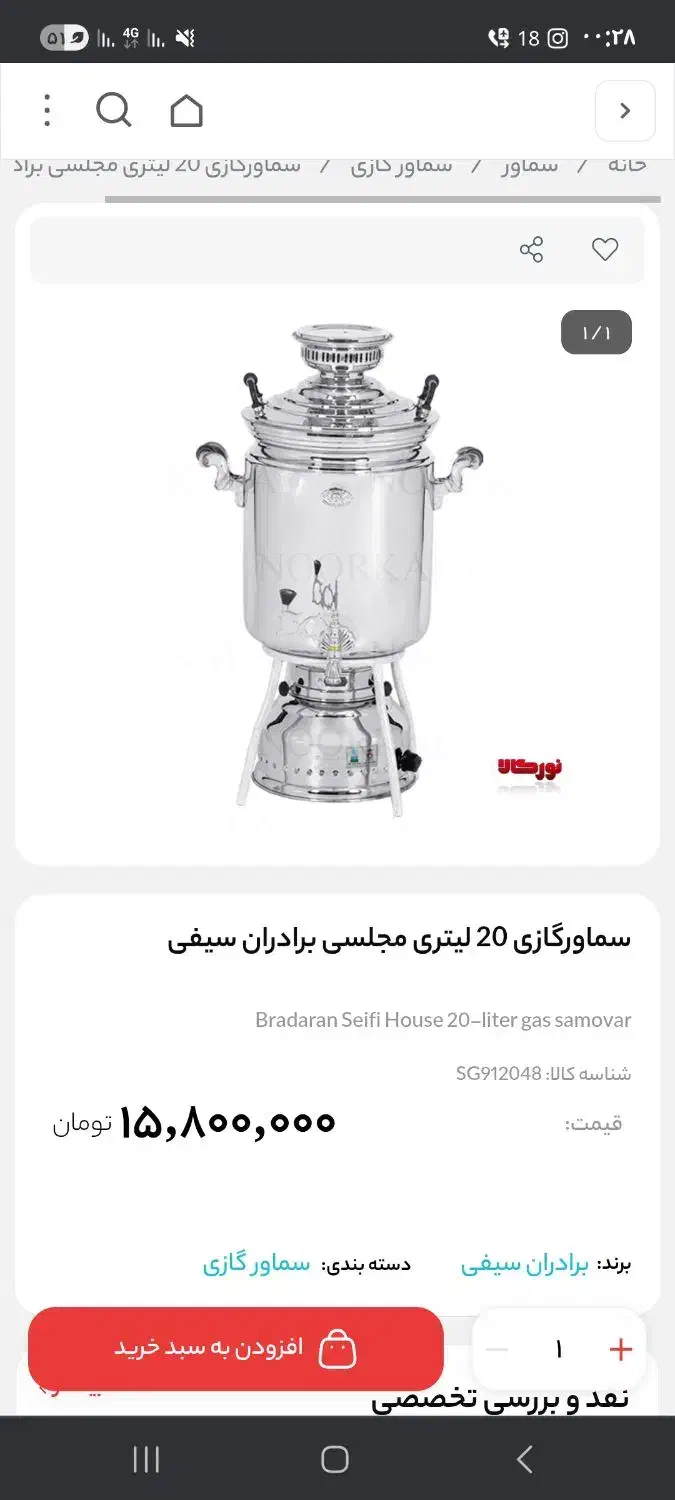Share this samovar product
675x1500 pixels.
(531, 249)
